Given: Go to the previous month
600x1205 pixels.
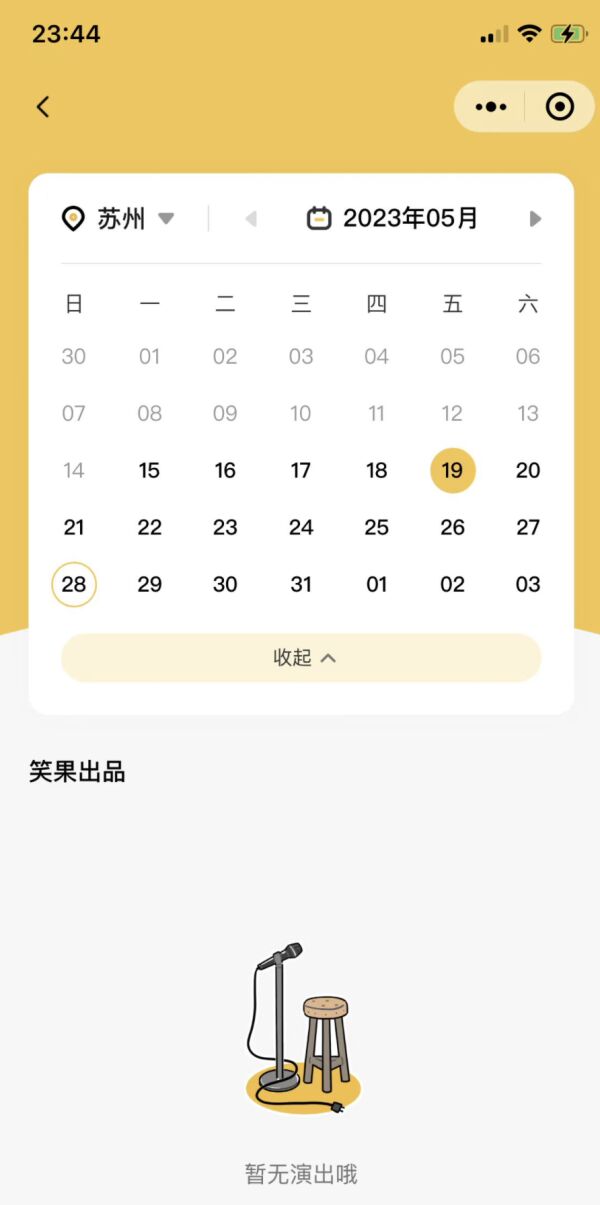Looking at the screenshot, I should click(251, 219).
